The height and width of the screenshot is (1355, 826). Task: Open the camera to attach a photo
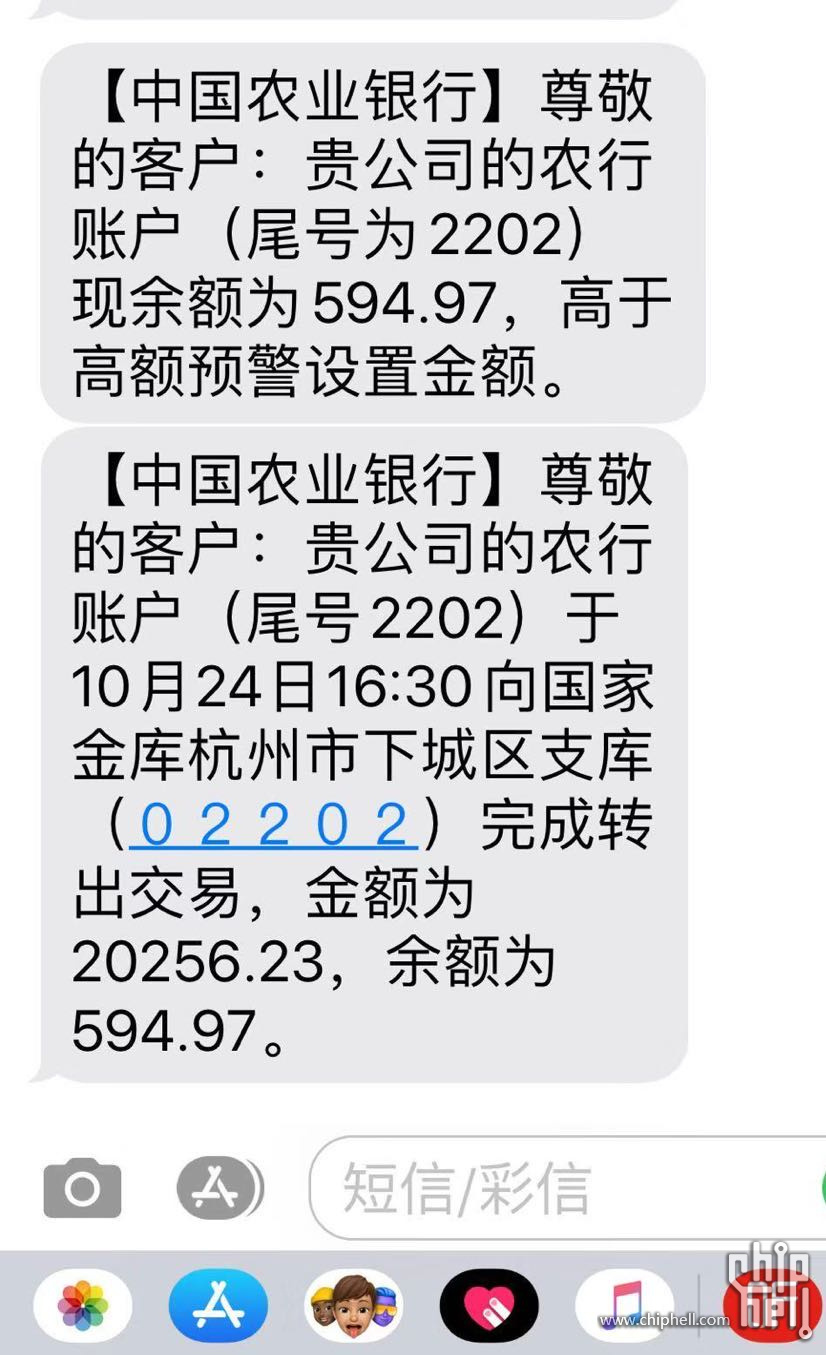82,1188
